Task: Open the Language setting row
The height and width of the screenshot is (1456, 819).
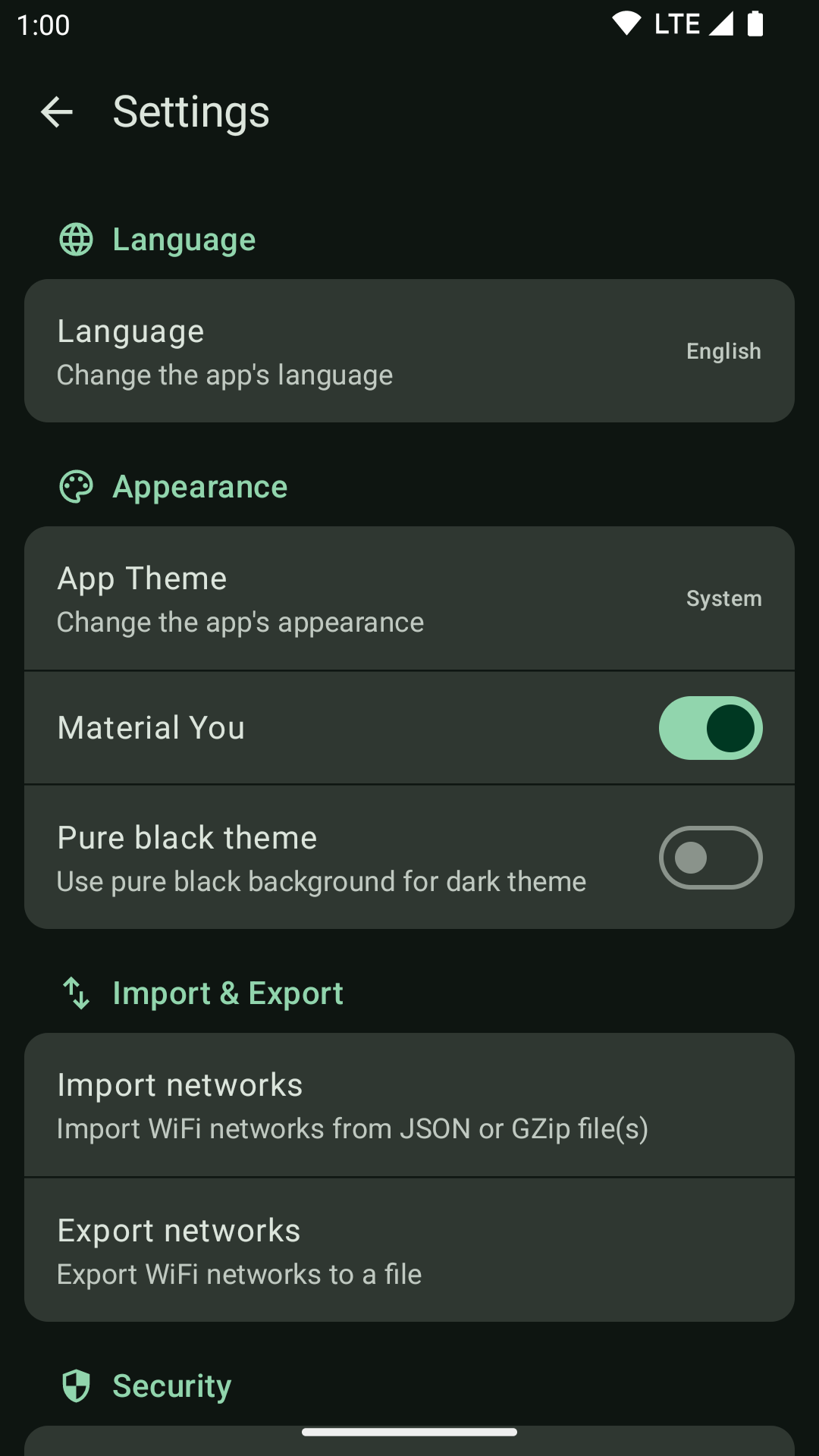Action: [x=409, y=351]
